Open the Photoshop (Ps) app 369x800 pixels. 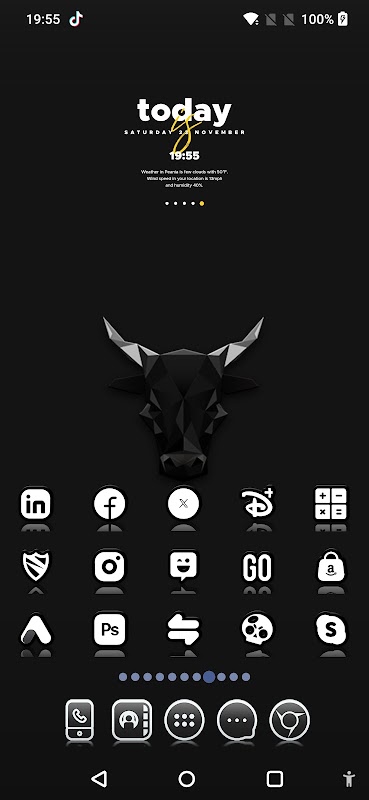pyautogui.click(x=110, y=629)
